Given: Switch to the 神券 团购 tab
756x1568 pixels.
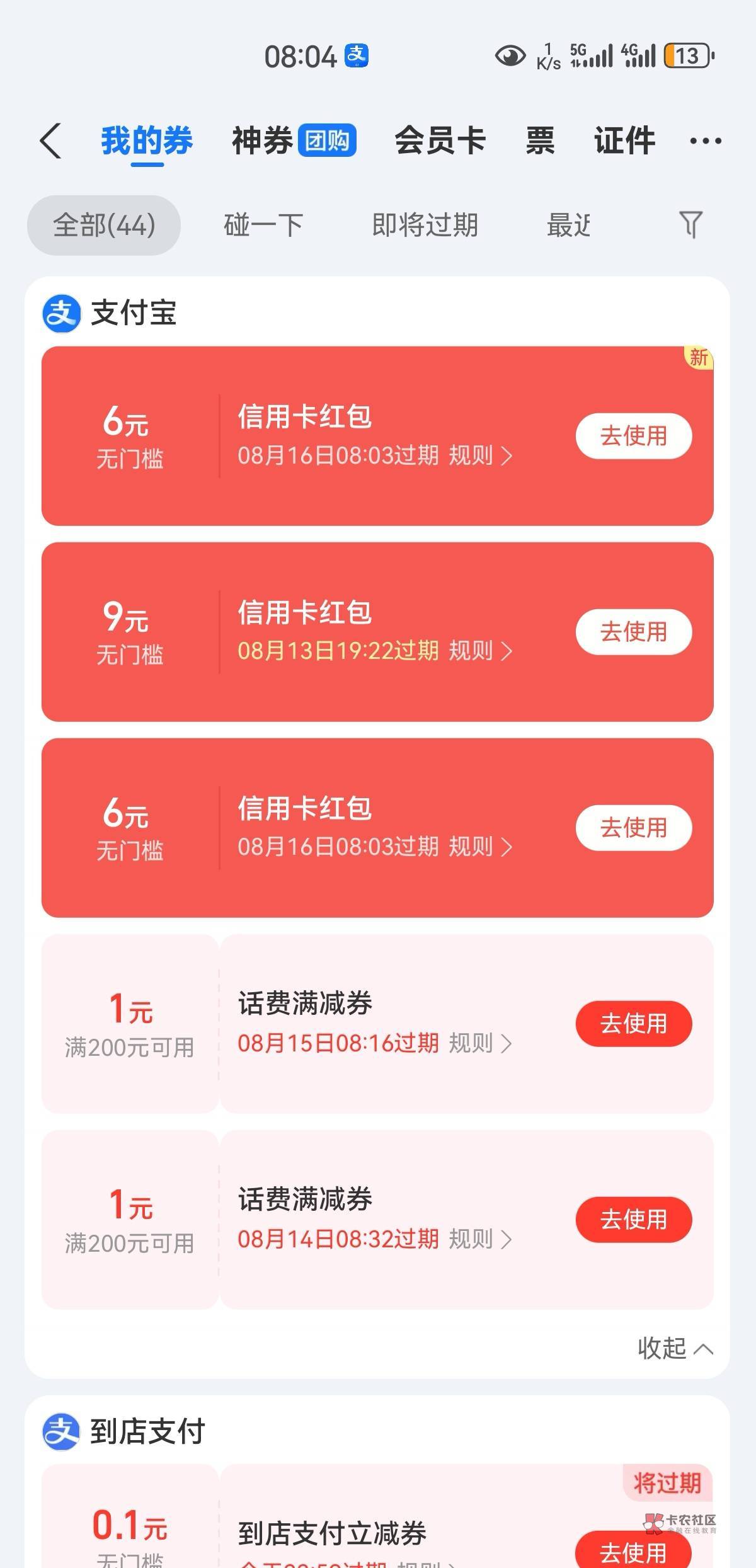Looking at the screenshot, I should 294,140.
